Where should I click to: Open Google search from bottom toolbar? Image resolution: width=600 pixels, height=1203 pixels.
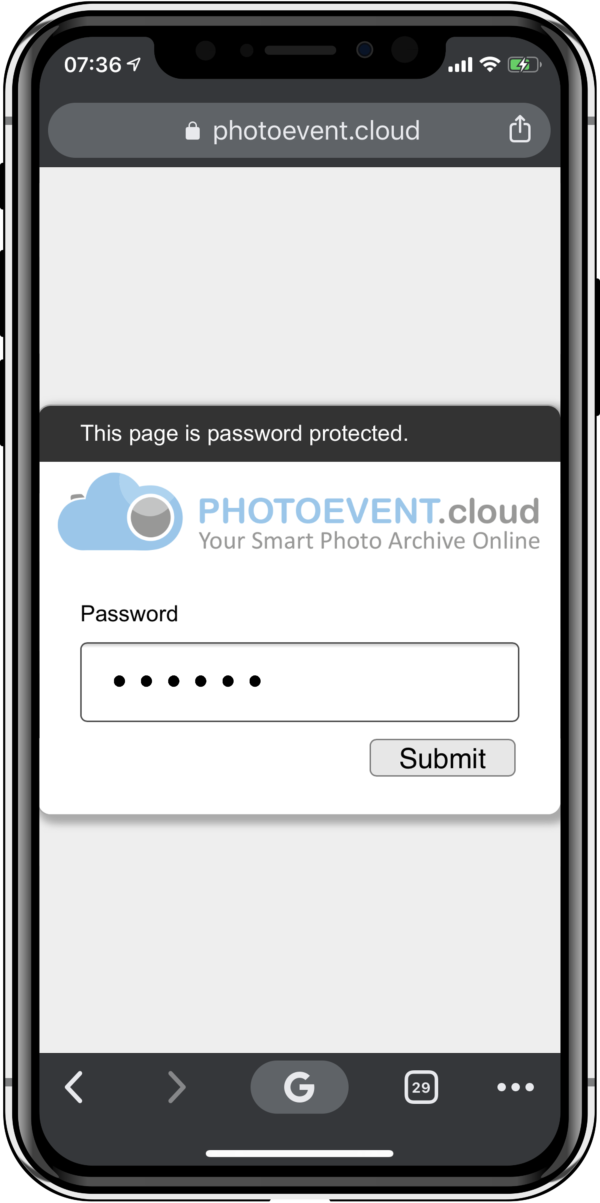[x=299, y=1087]
